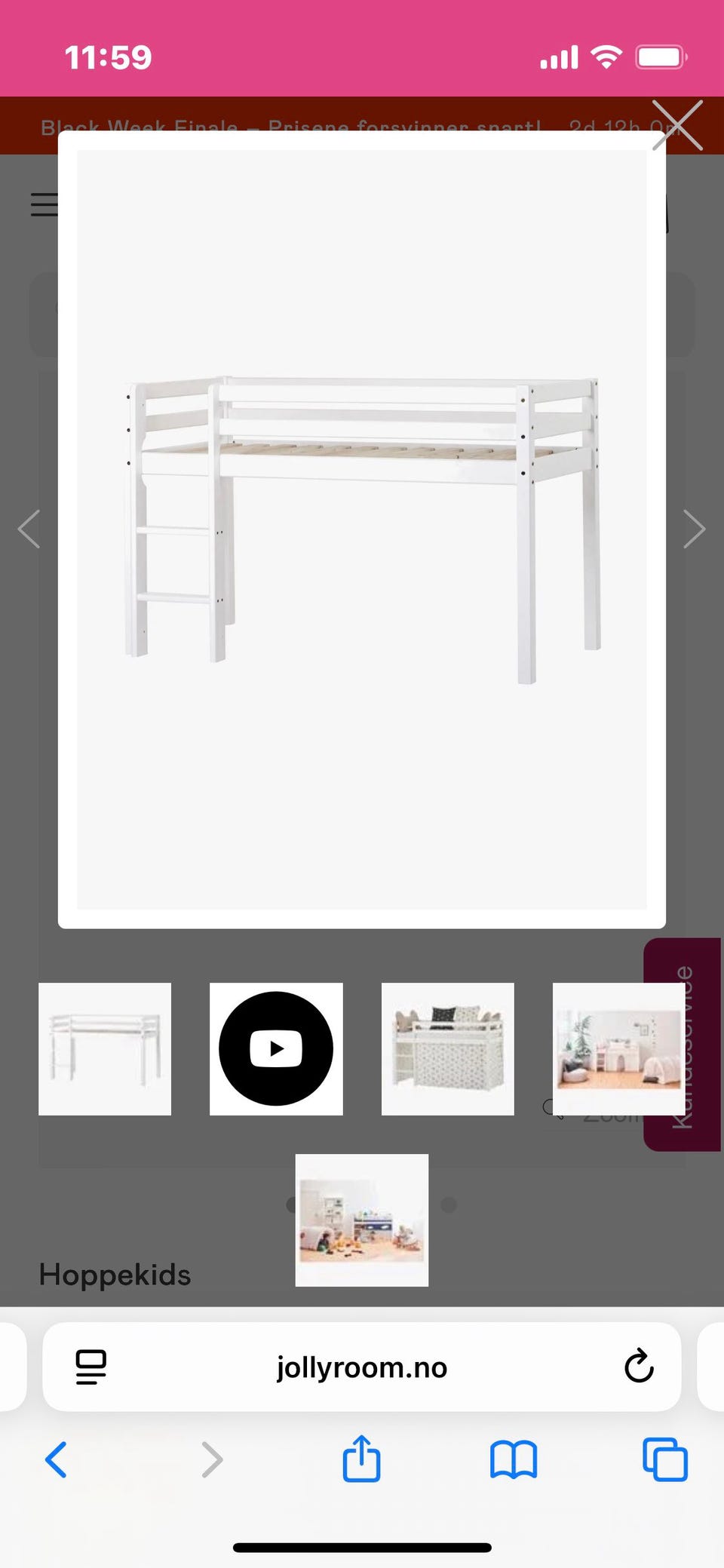Viewport: 724px width, 1568px height.
Task: Show the previous gallery image
Action: [x=29, y=528]
